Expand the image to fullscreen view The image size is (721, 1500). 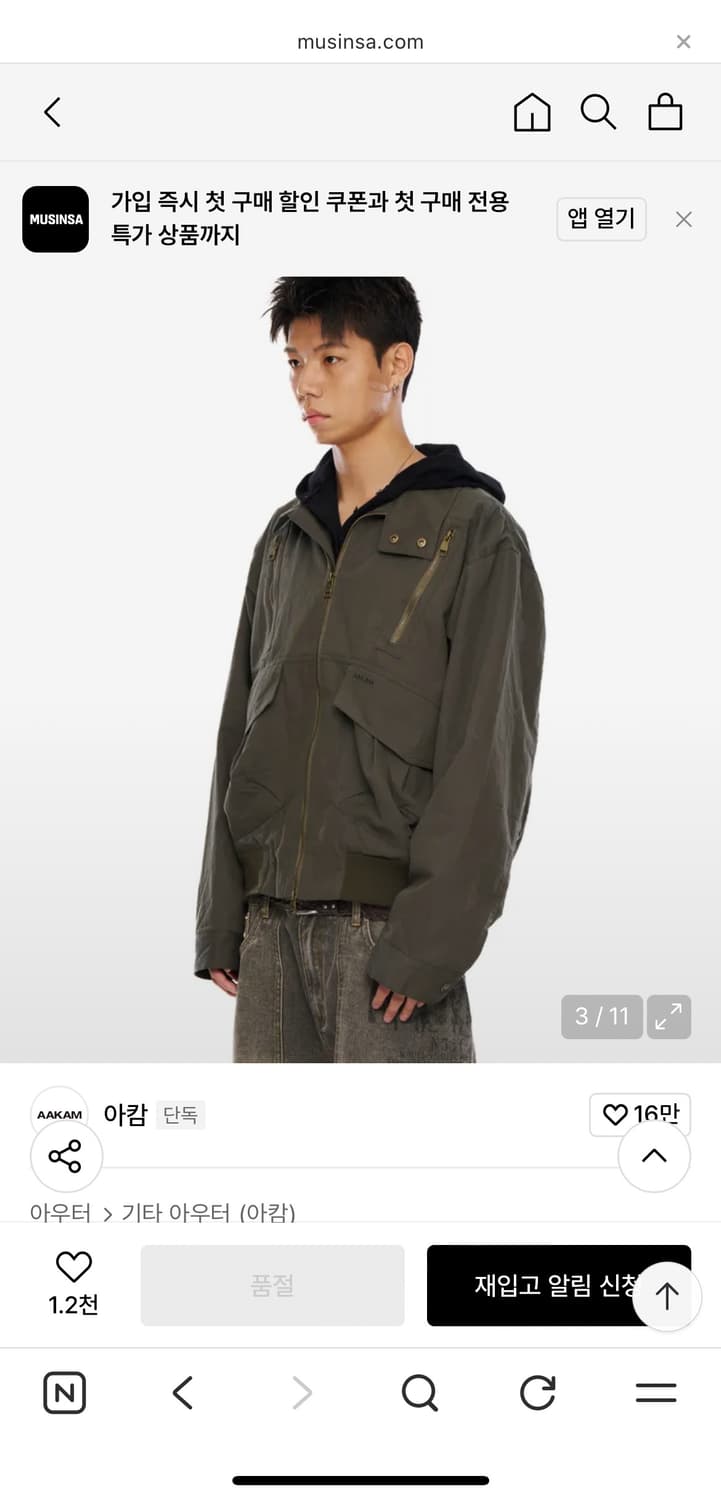click(x=669, y=1017)
